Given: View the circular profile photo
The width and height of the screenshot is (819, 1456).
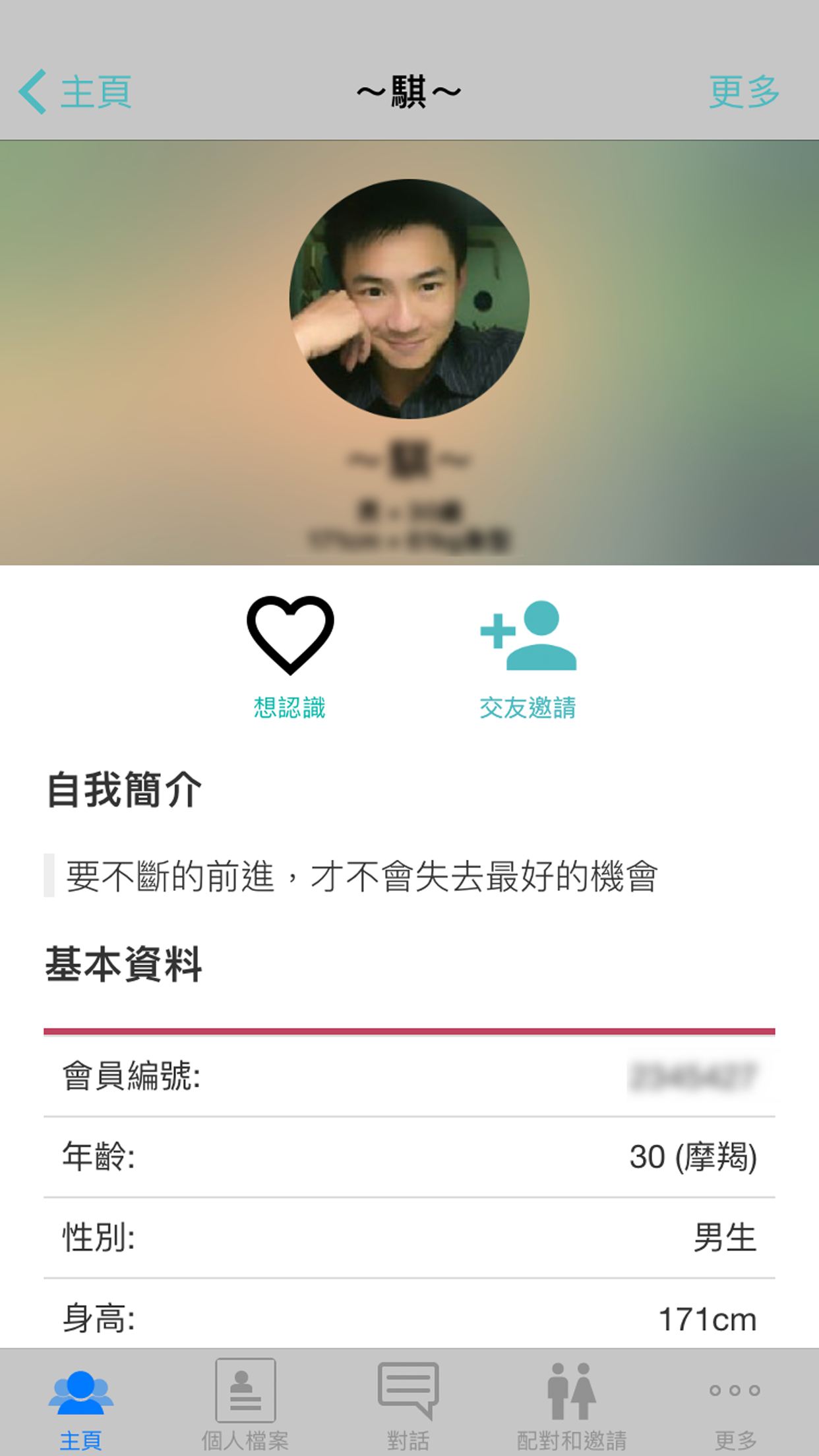Looking at the screenshot, I should pyautogui.click(x=409, y=299).
